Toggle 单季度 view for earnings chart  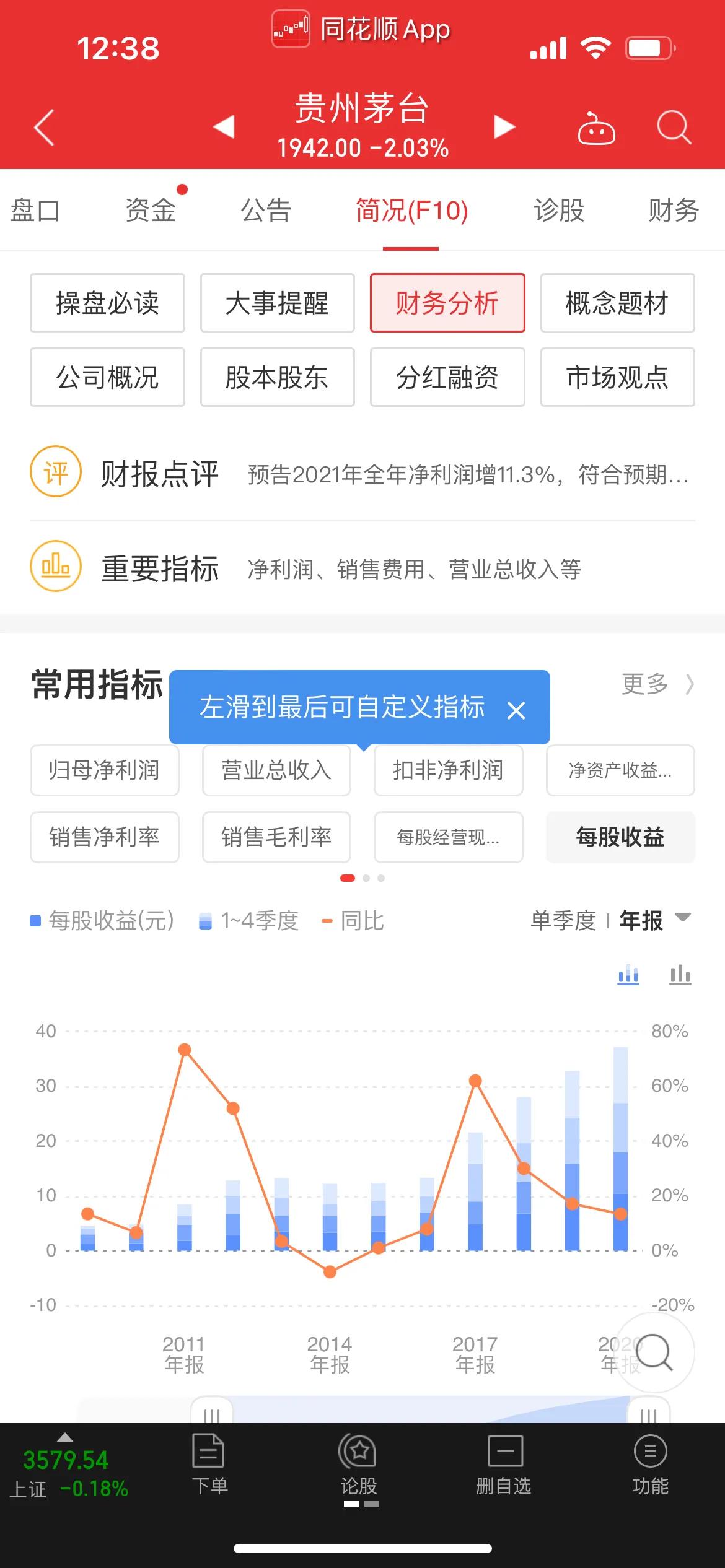[565, 921]
